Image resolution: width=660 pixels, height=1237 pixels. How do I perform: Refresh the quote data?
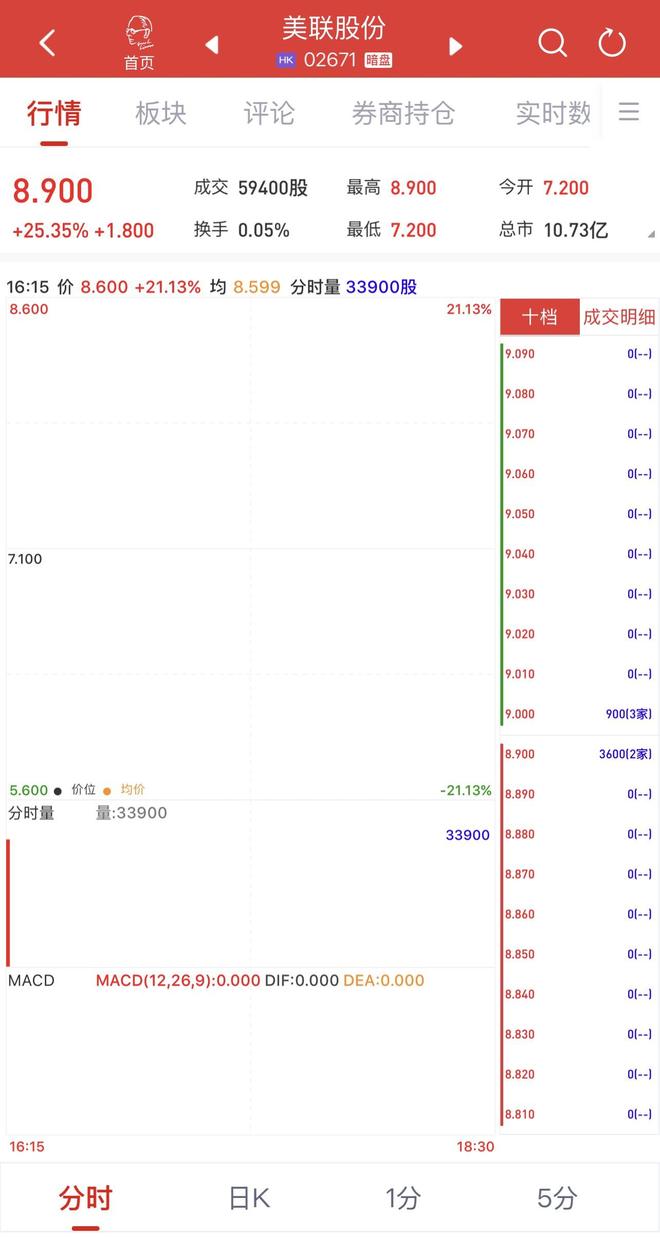611,43
